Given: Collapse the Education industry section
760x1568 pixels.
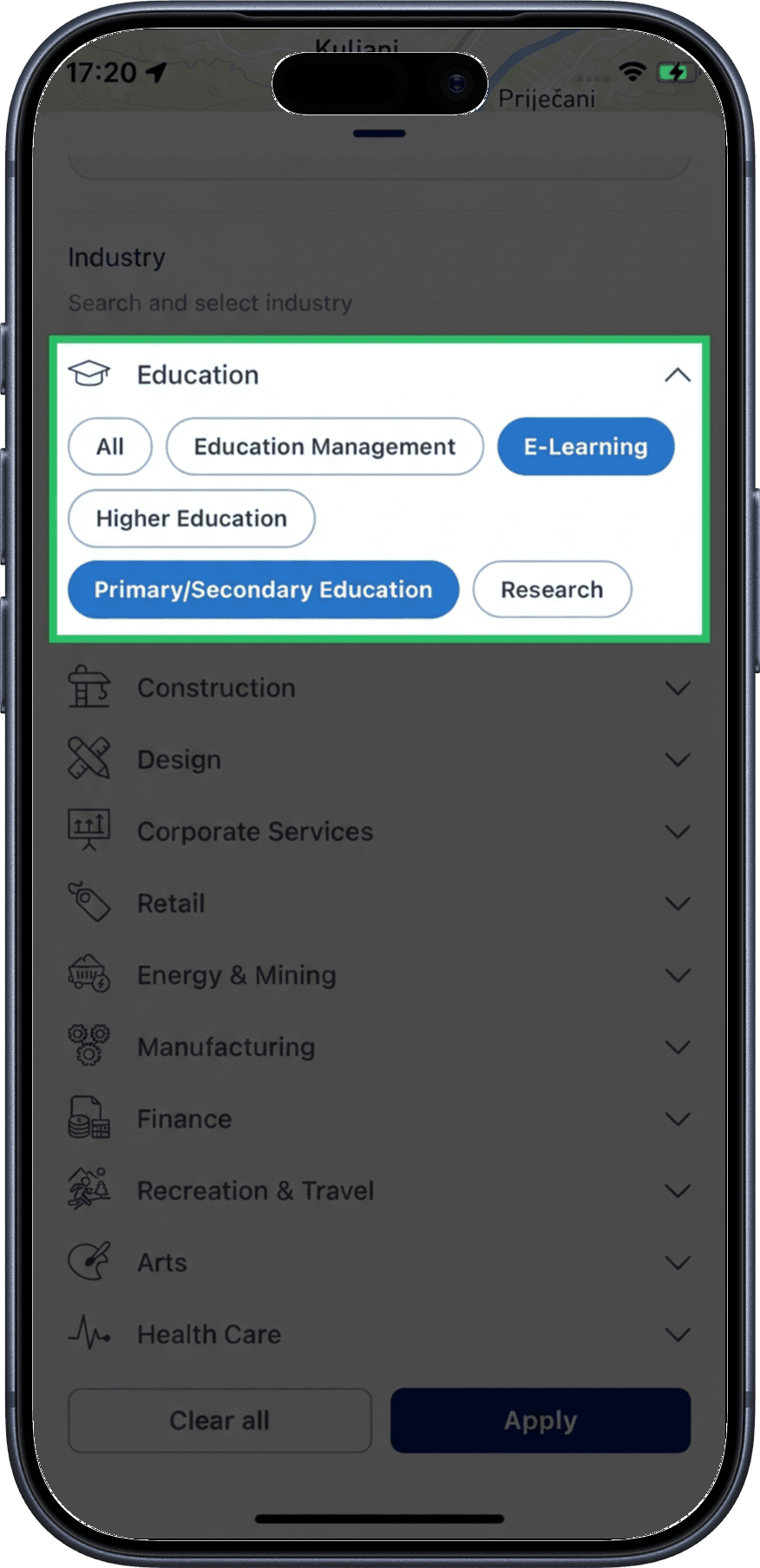Looking at the screenshot, I should tap(677, 375).
